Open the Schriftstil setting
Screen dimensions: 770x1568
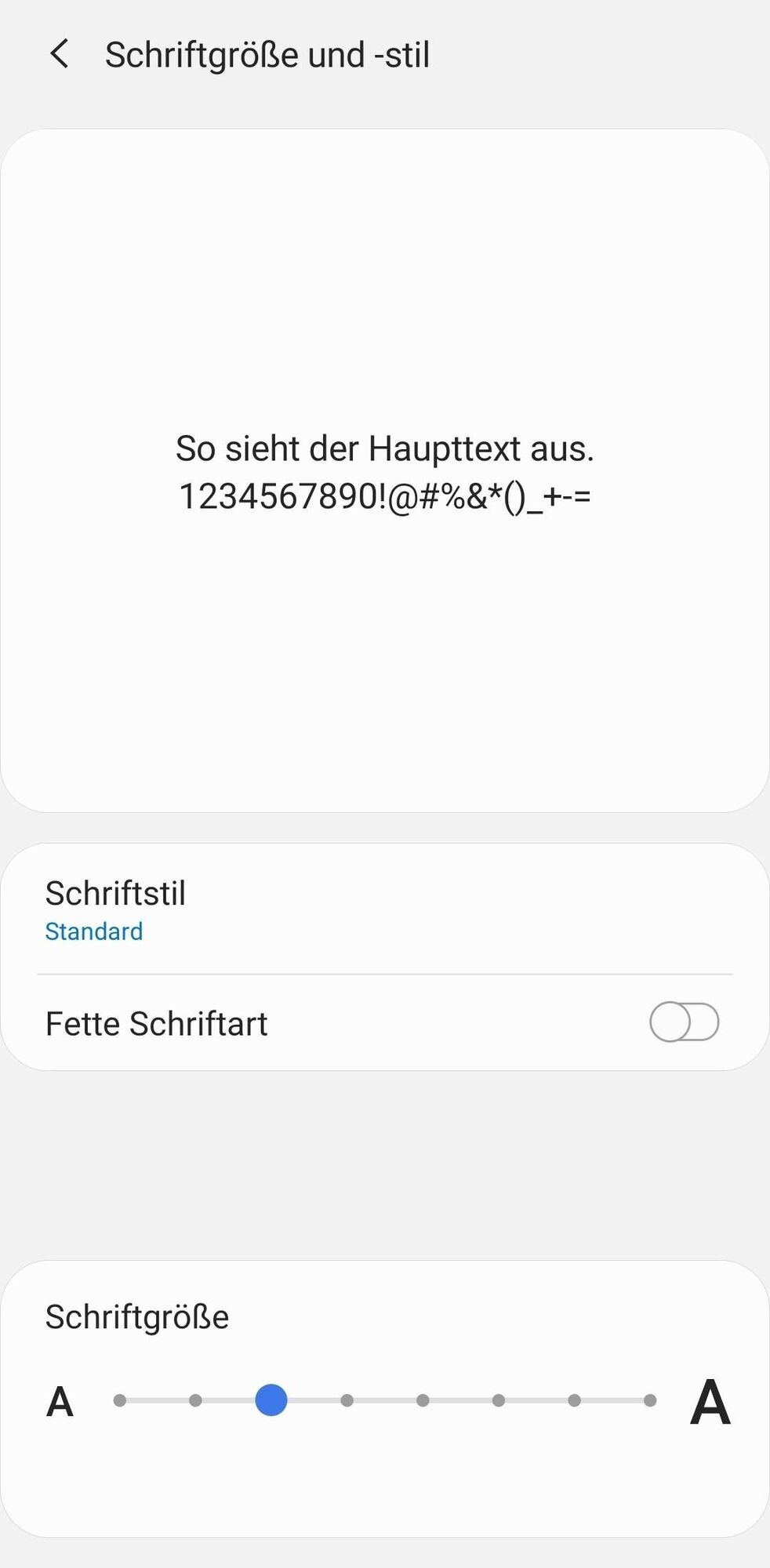pyautogui.click(x=115, y=909)
